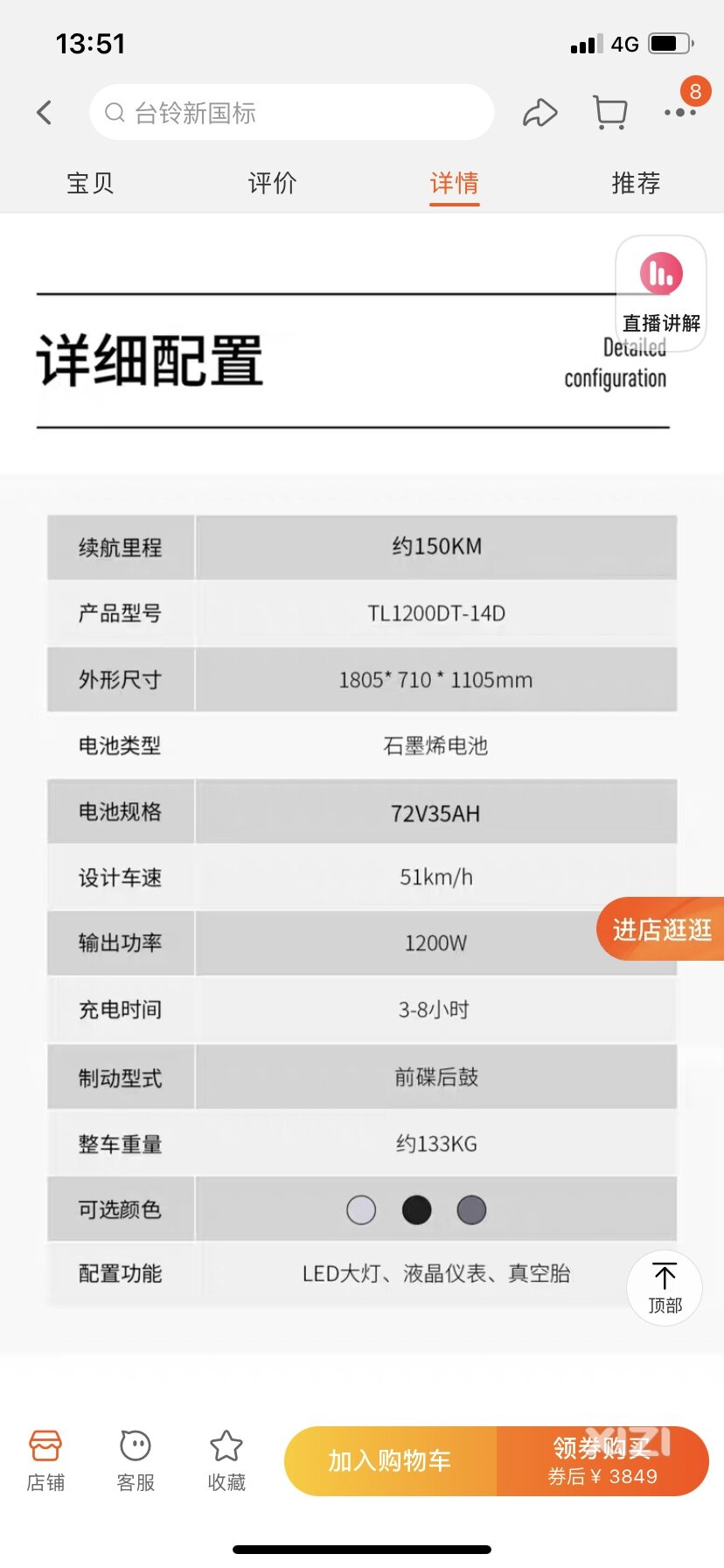Switch to the 宝贝 tab
The width and height of the screenshot is (724, 1568).
tap(90, 183)
